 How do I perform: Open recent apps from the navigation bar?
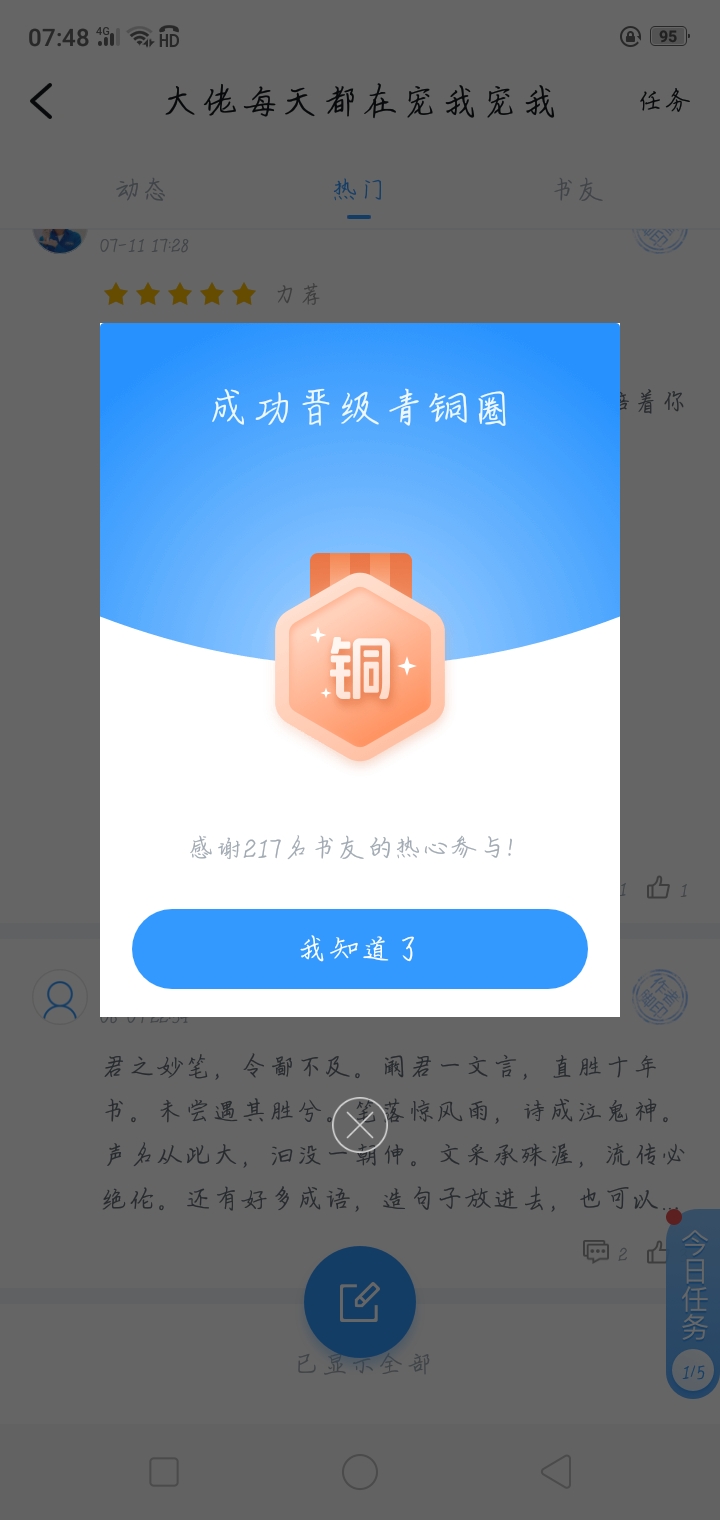(164, 1471)
